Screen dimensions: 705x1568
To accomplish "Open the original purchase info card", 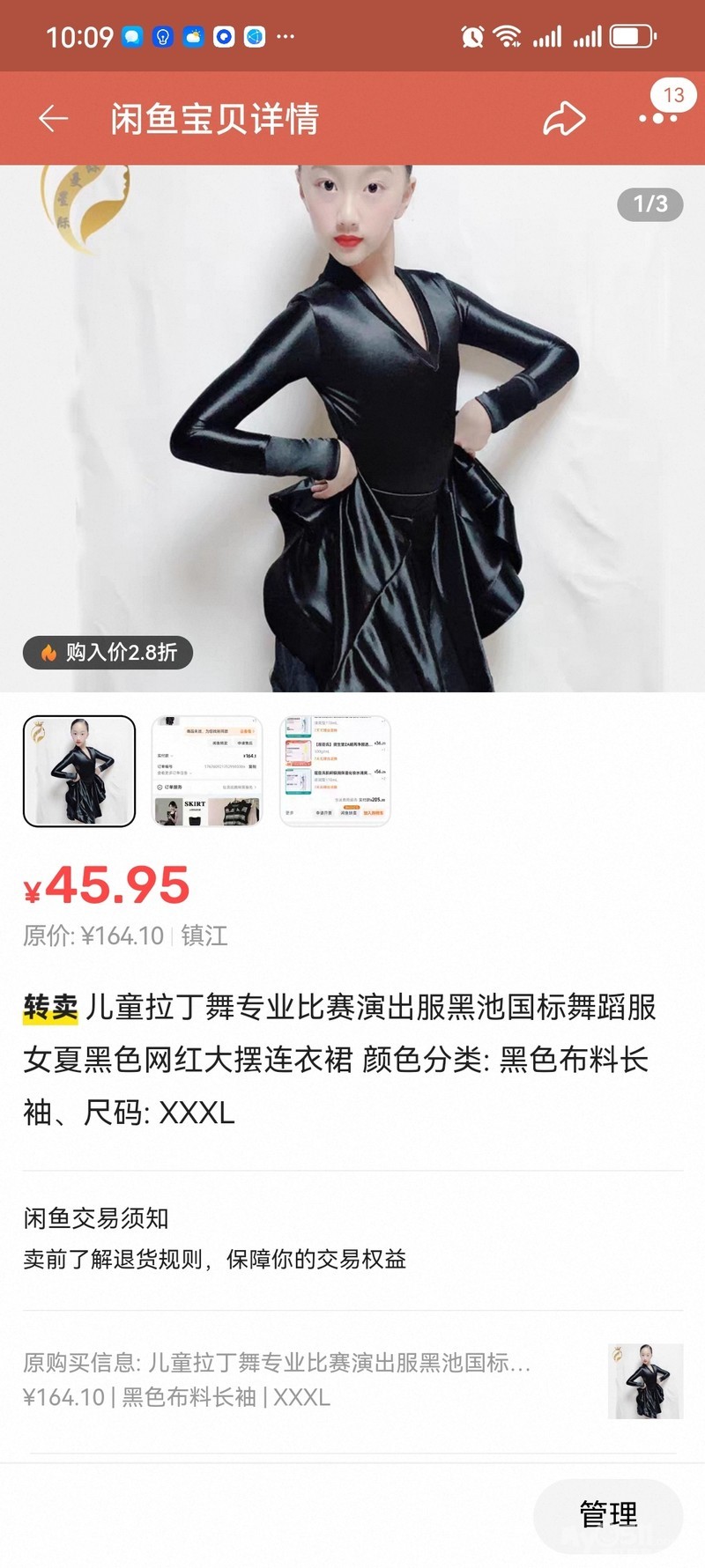I will 352,1379.
